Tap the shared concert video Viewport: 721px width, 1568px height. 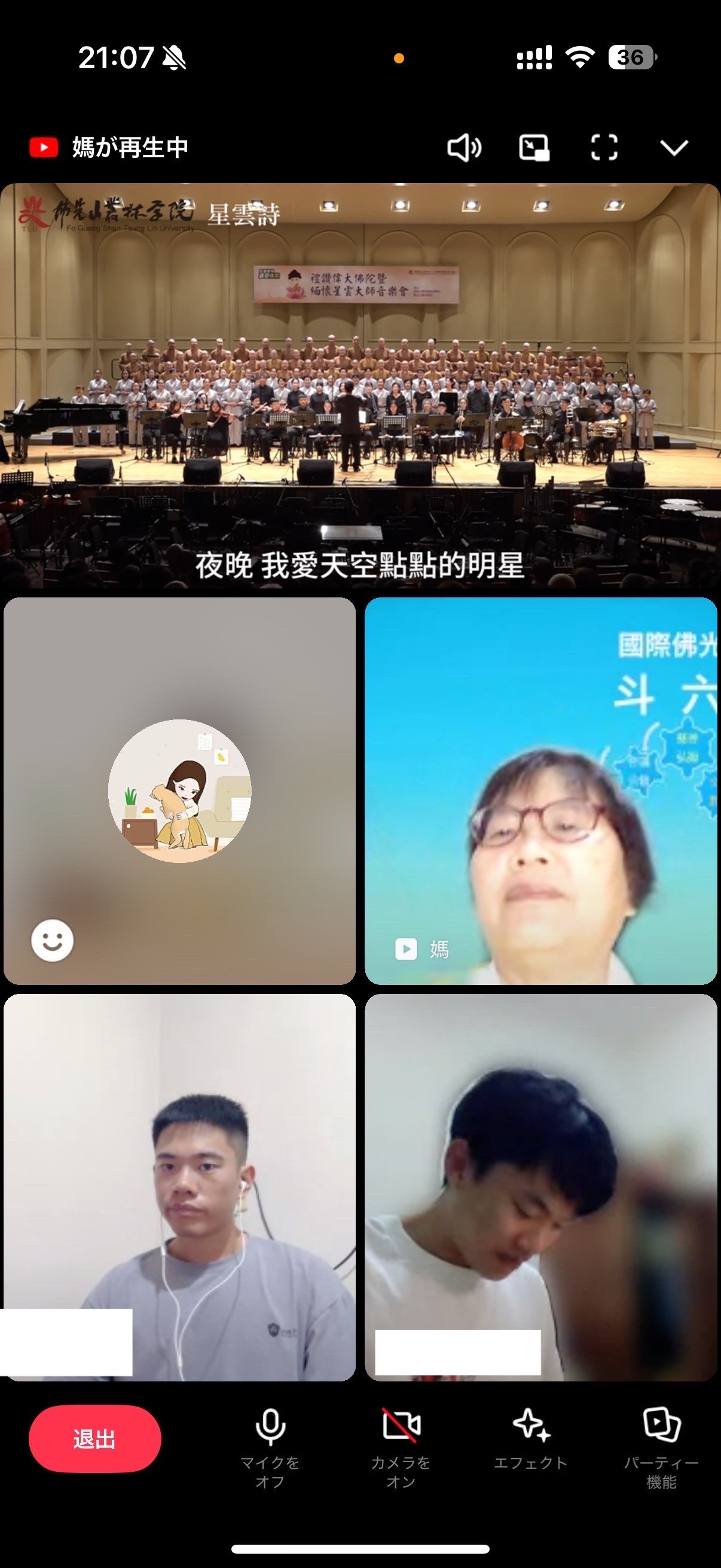[x=360, y=385]
